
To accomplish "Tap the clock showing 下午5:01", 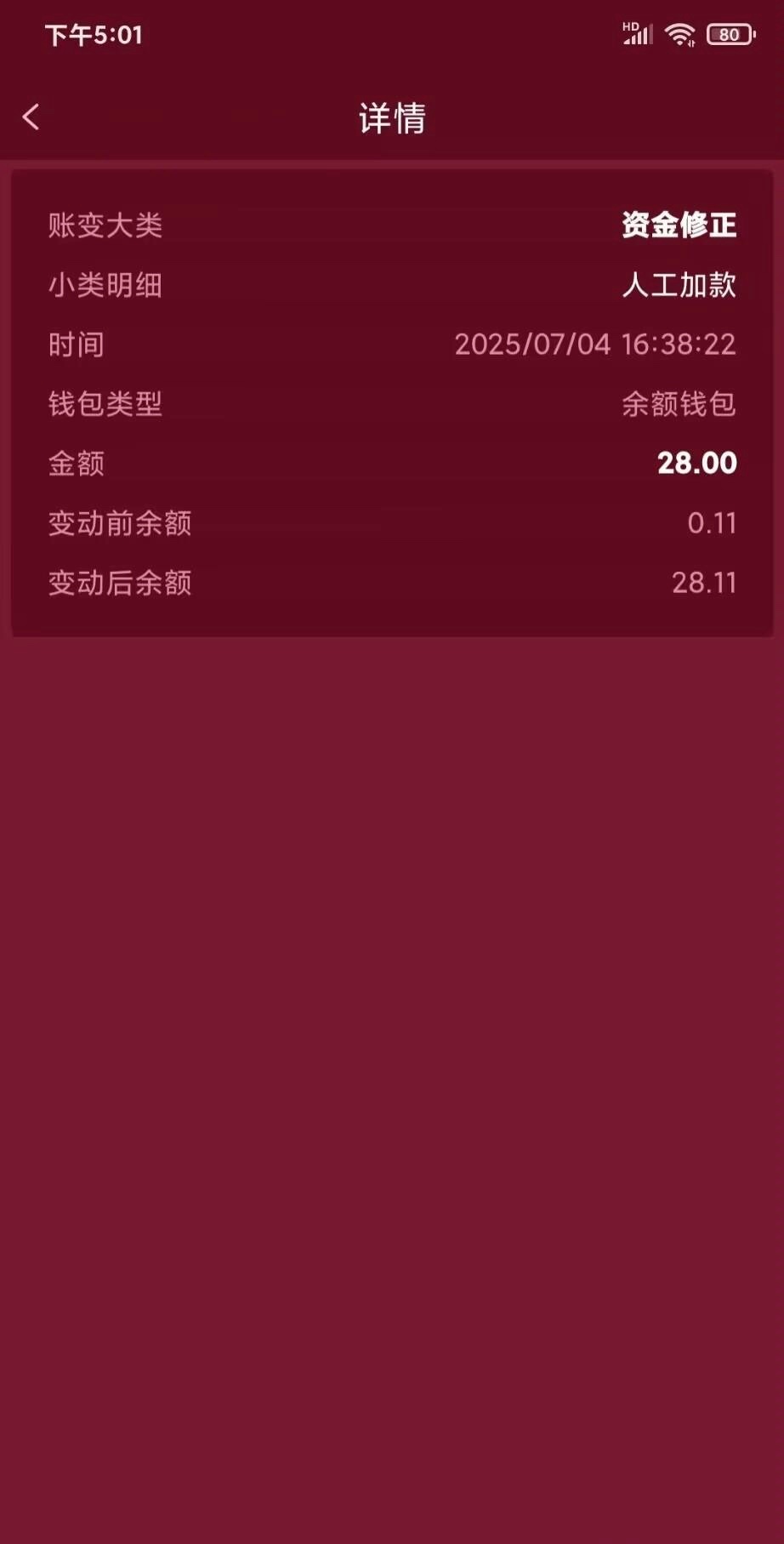I will 94,35.
